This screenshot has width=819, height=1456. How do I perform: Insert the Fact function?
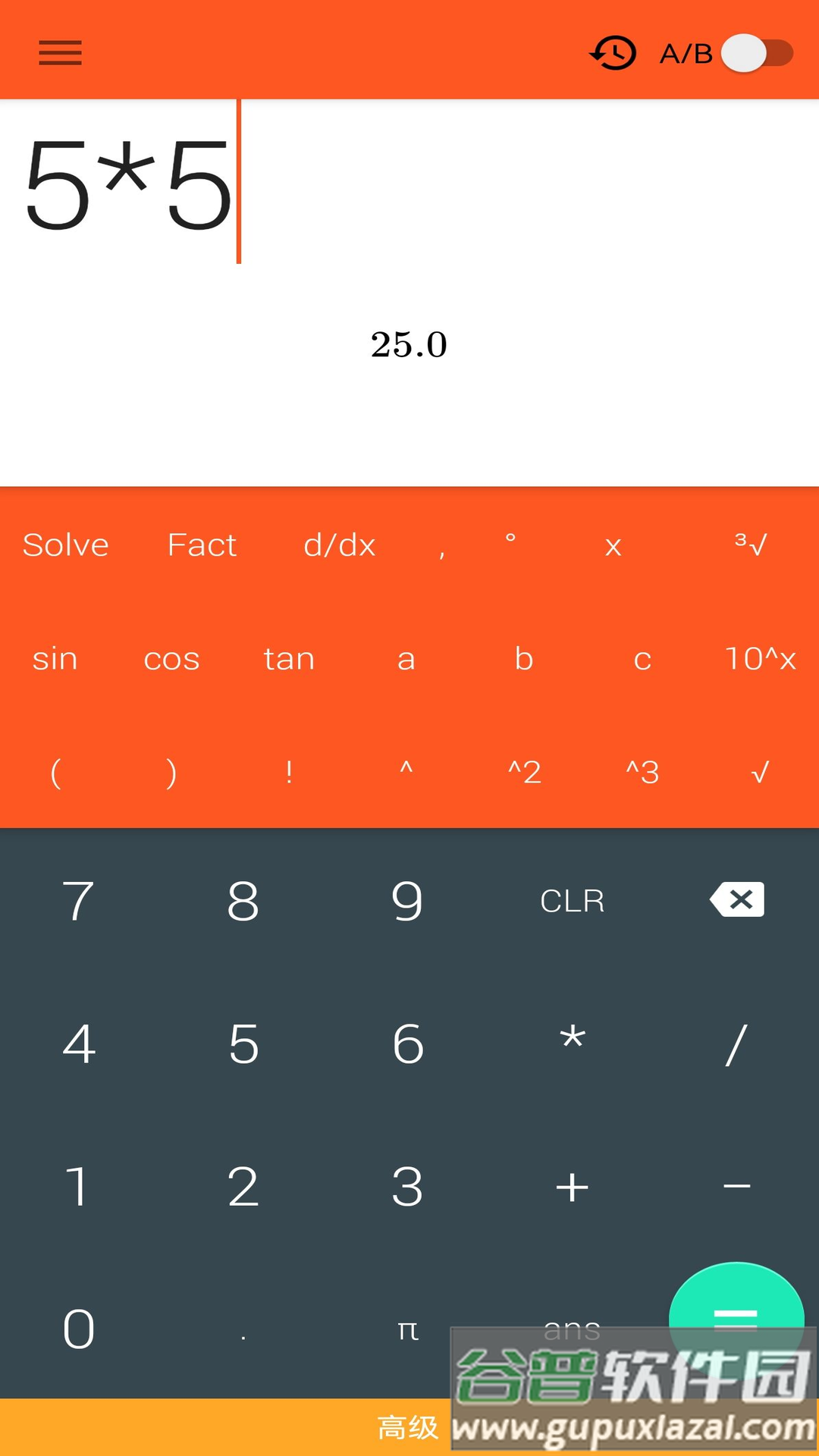pos(202,545)
